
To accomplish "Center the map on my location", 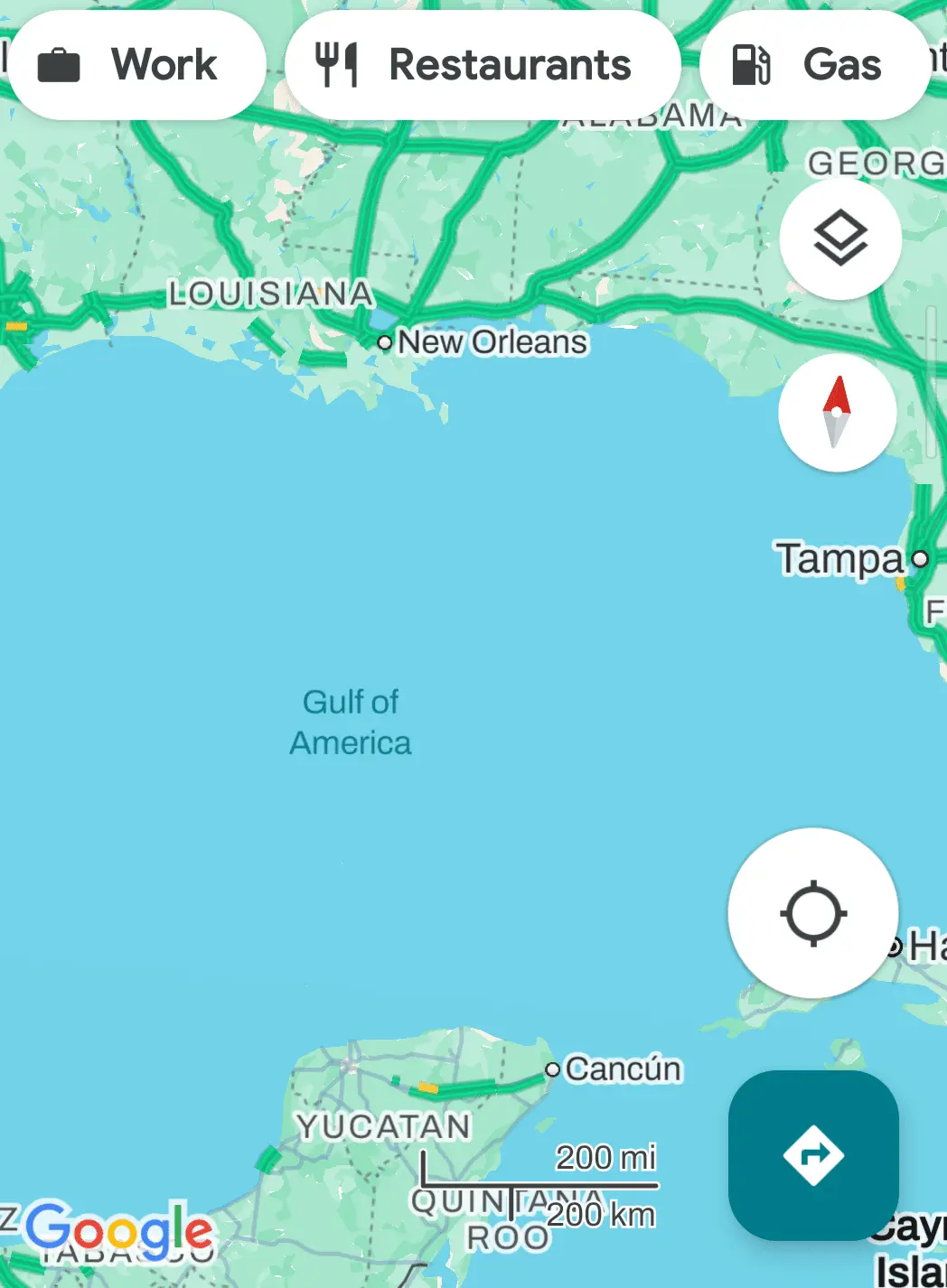I will click(813, 913).
